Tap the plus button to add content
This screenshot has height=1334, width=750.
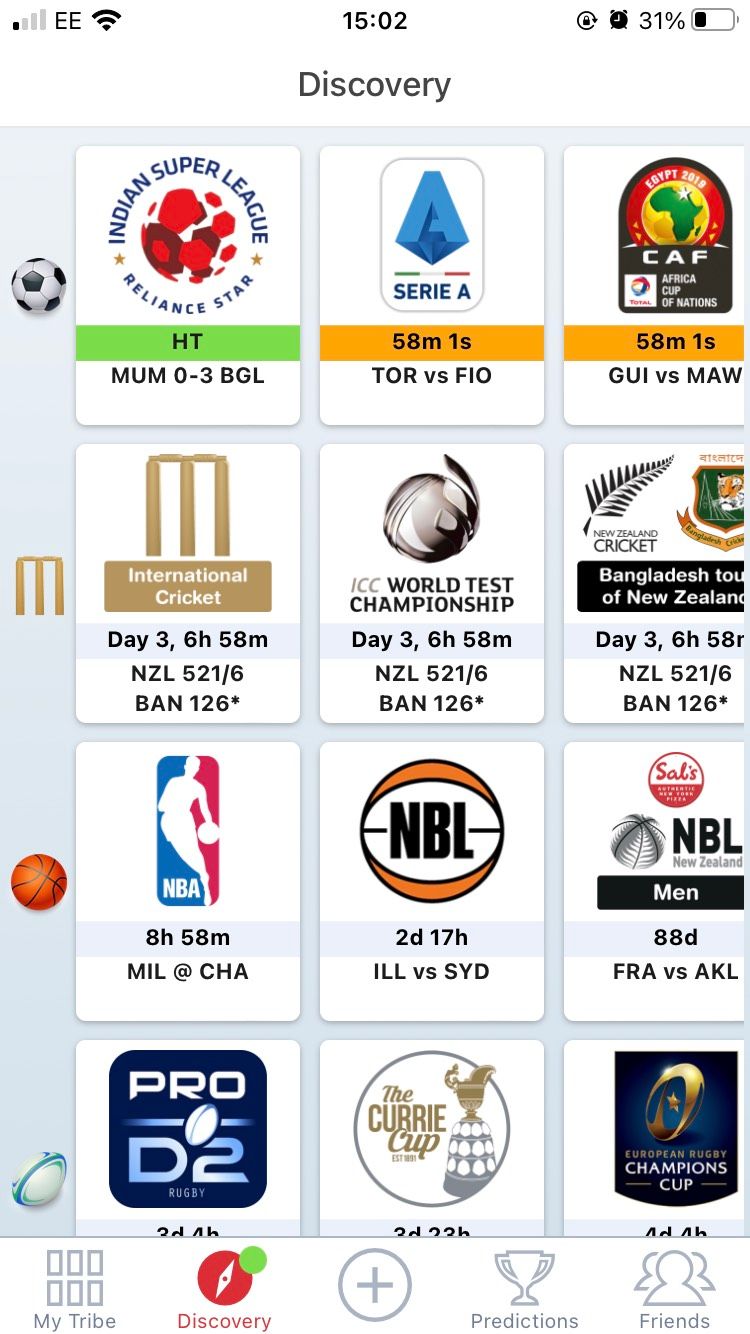374,1284
